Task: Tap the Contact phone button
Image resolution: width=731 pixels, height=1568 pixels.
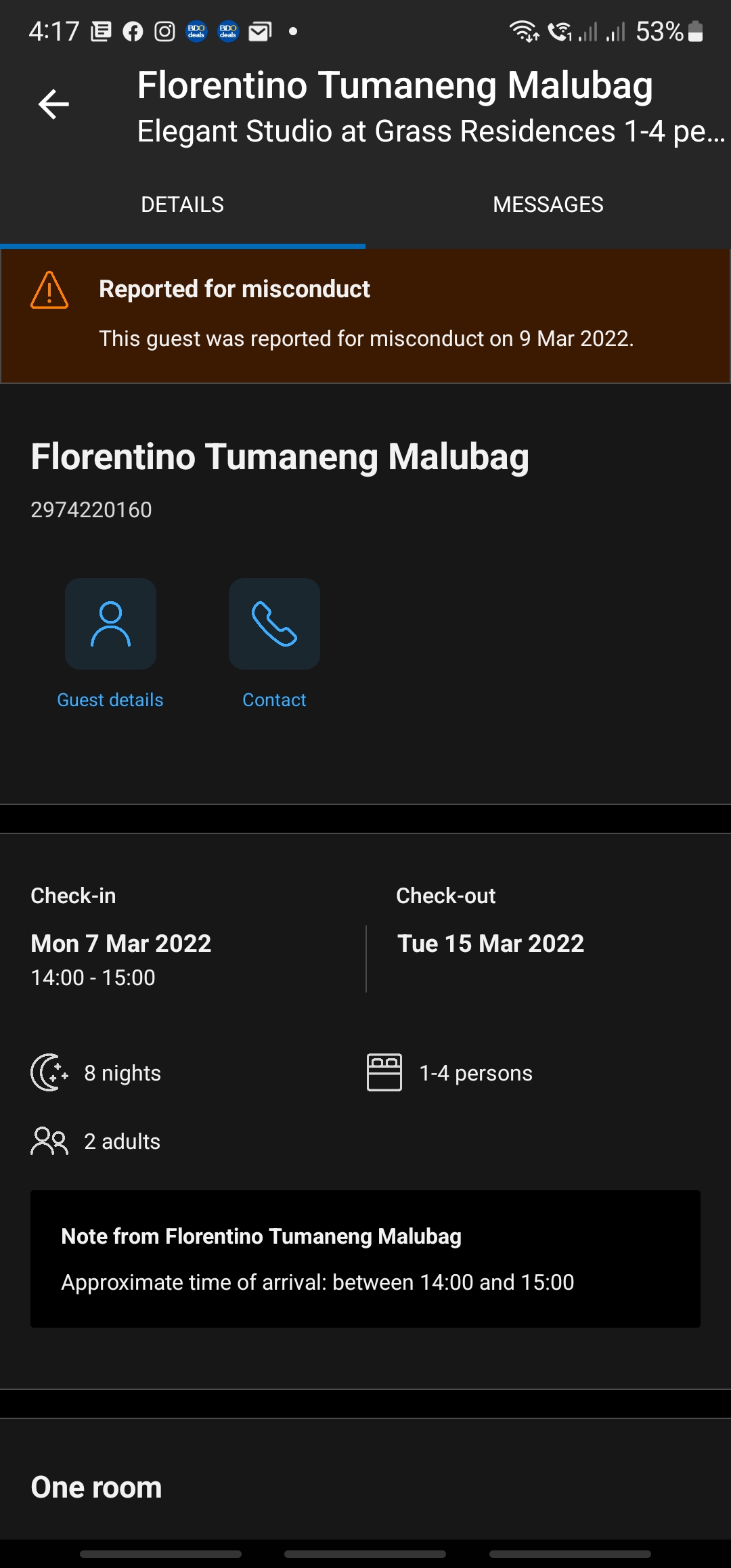Action: point(274,624)
